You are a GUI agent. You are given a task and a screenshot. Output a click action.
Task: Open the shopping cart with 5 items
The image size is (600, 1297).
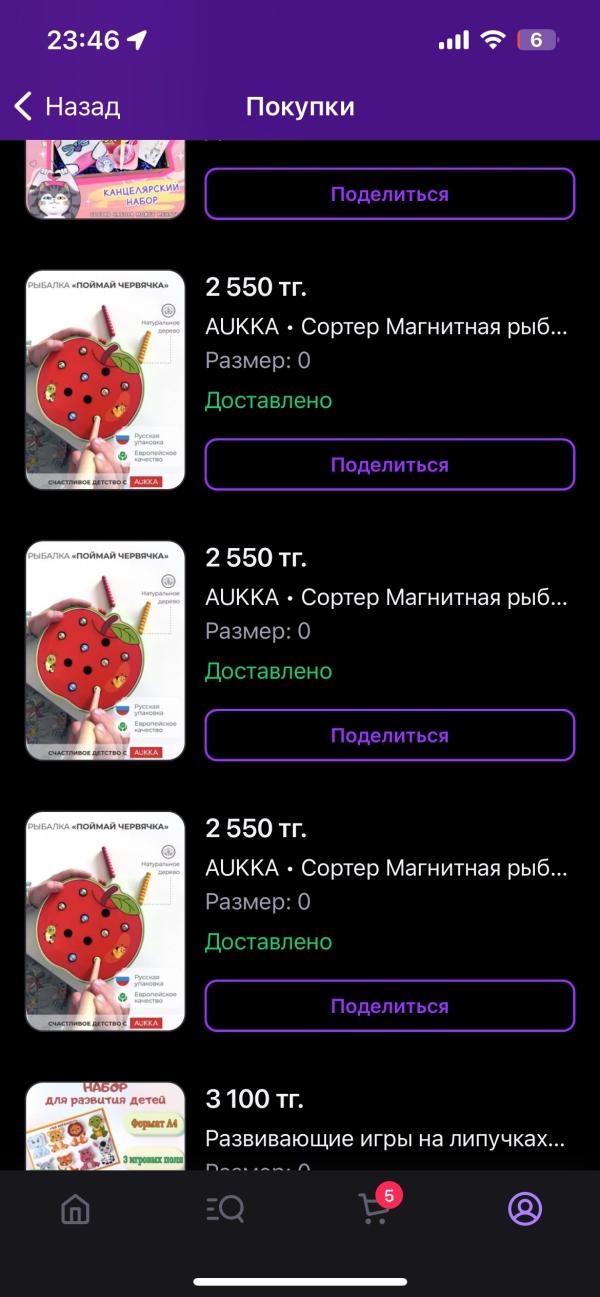point(375,1207)
